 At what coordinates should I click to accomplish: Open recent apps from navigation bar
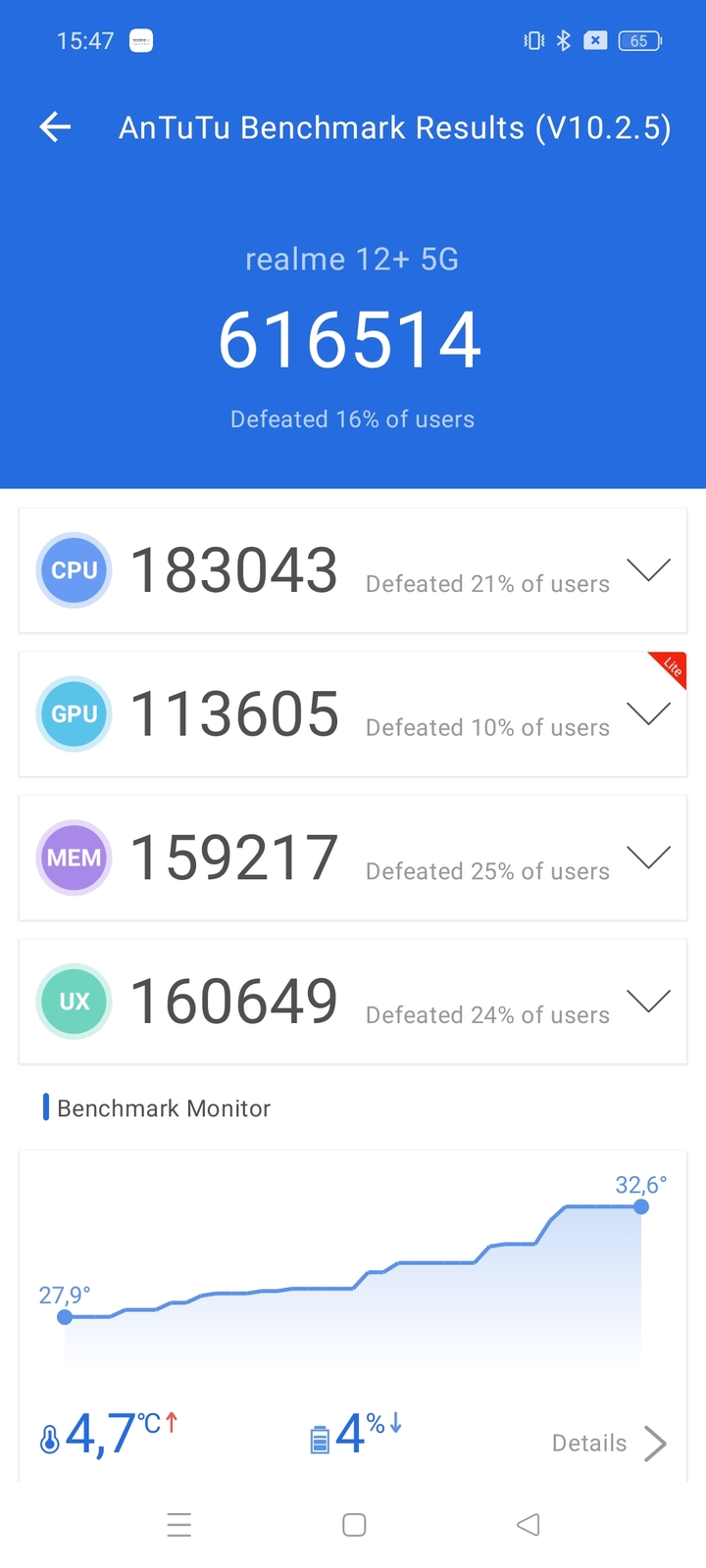pos(179,1525)
